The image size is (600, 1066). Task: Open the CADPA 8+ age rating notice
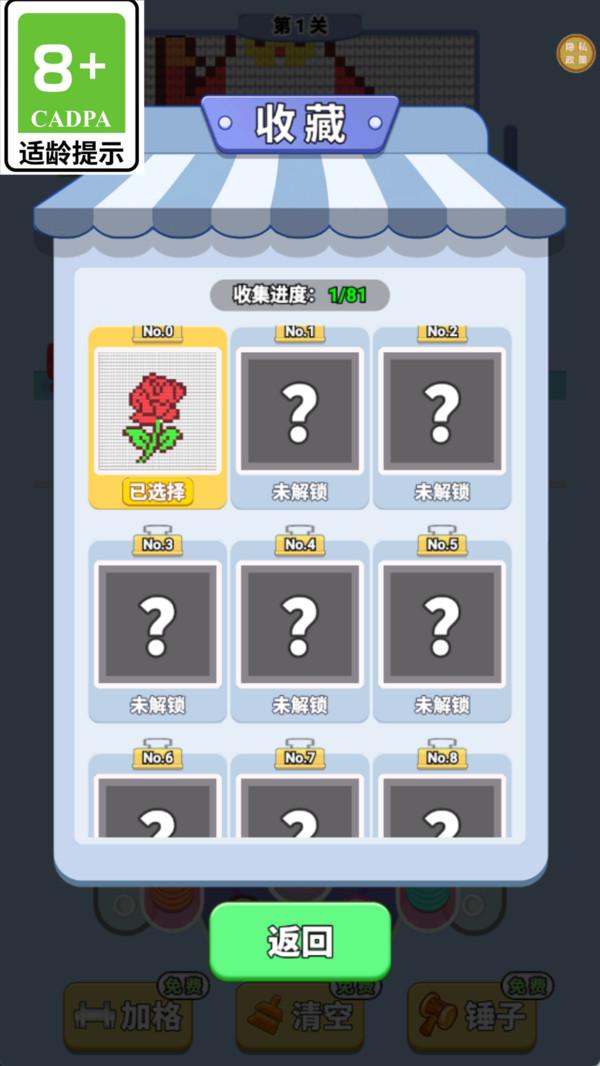pos(71,86)
